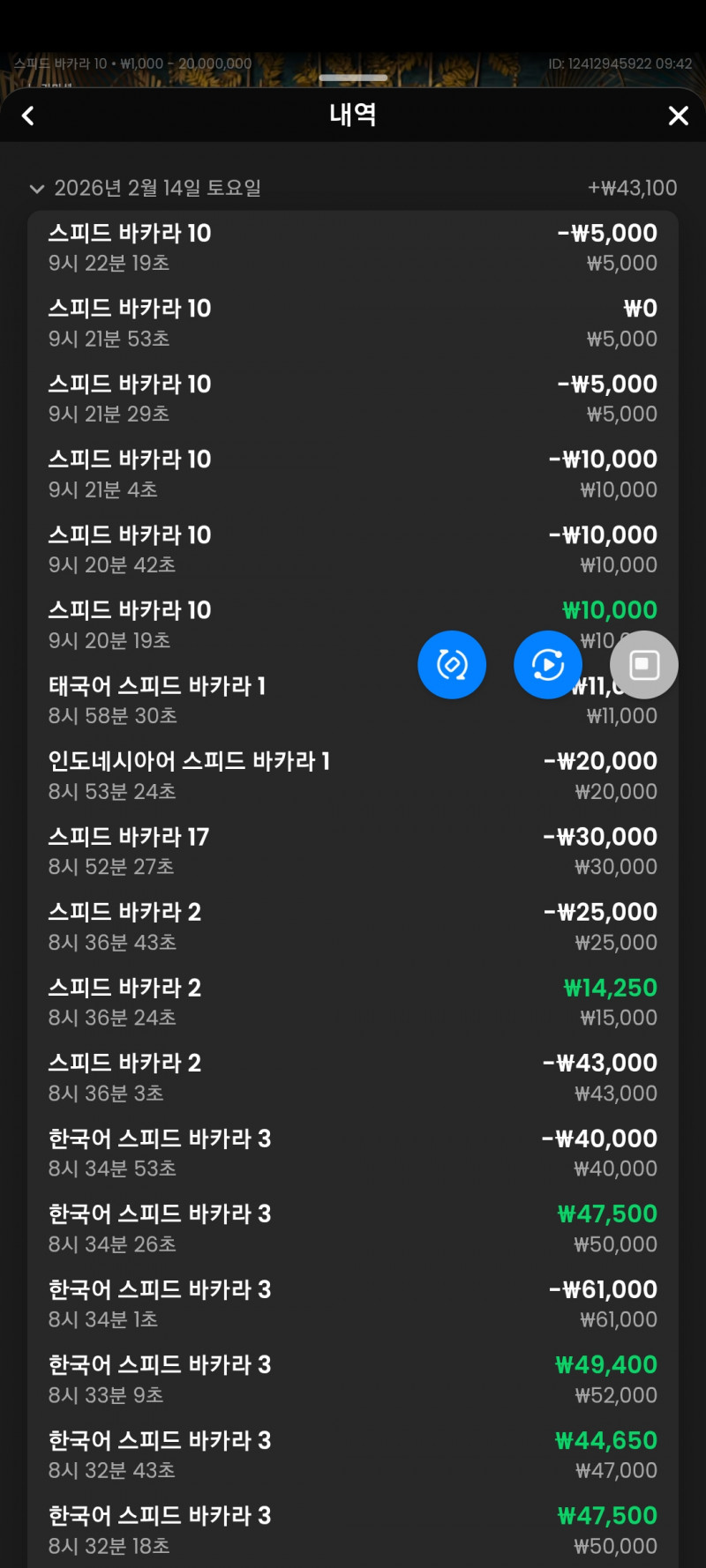Tap the gray floating stop button

click(644, 665)
